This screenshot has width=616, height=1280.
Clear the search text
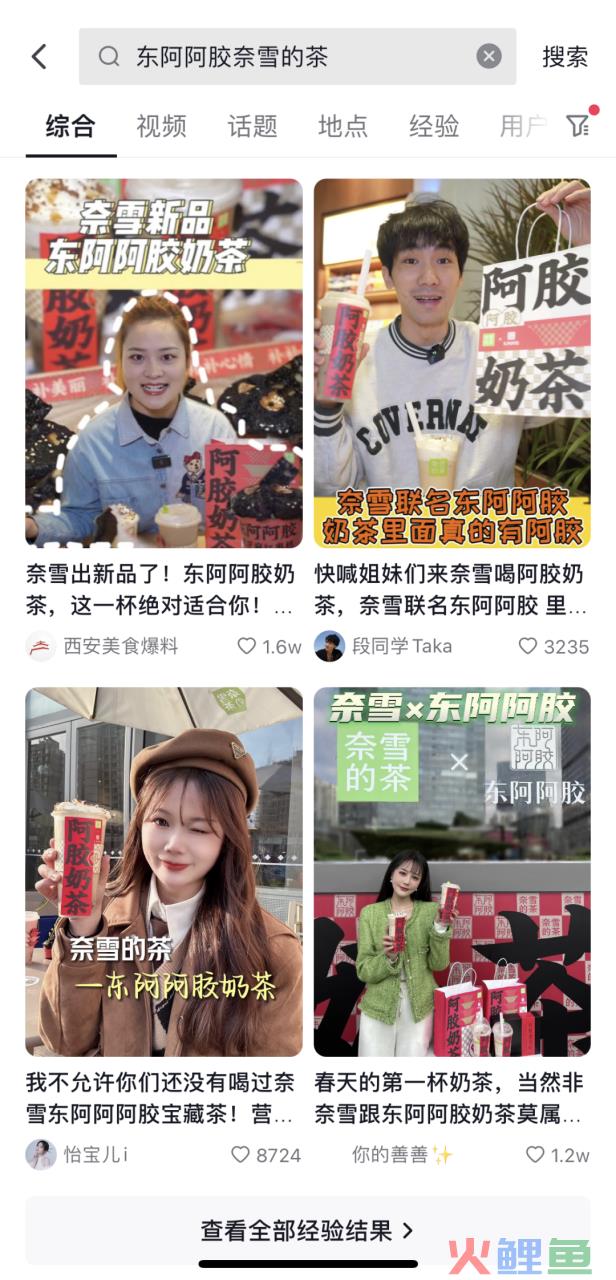[x=488, y=57]
